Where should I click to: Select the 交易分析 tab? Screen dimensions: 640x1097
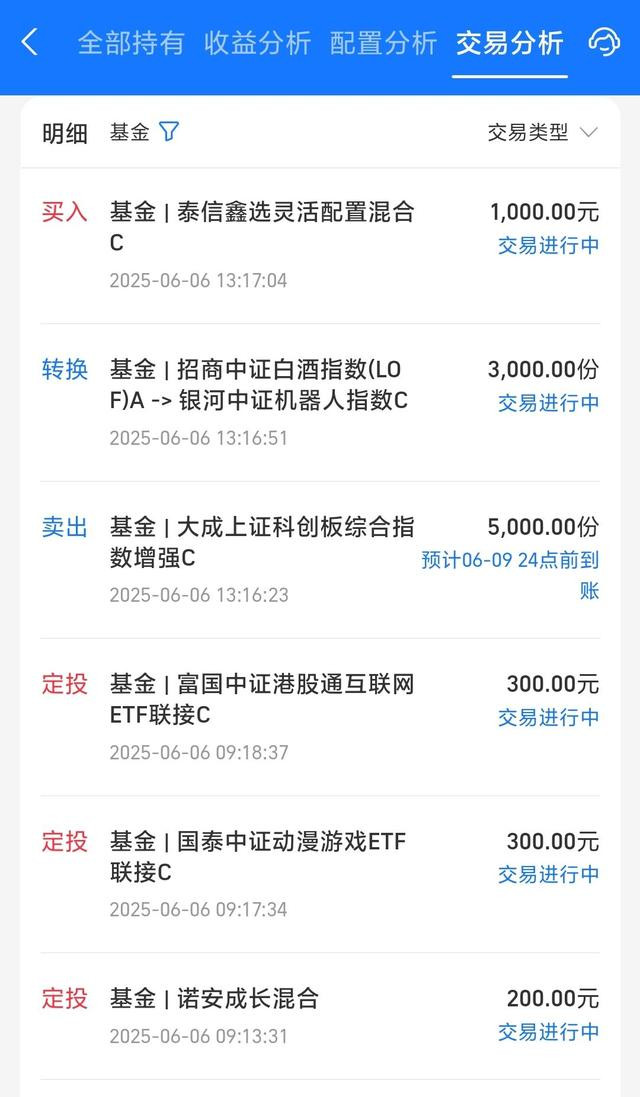coord(509,43)
